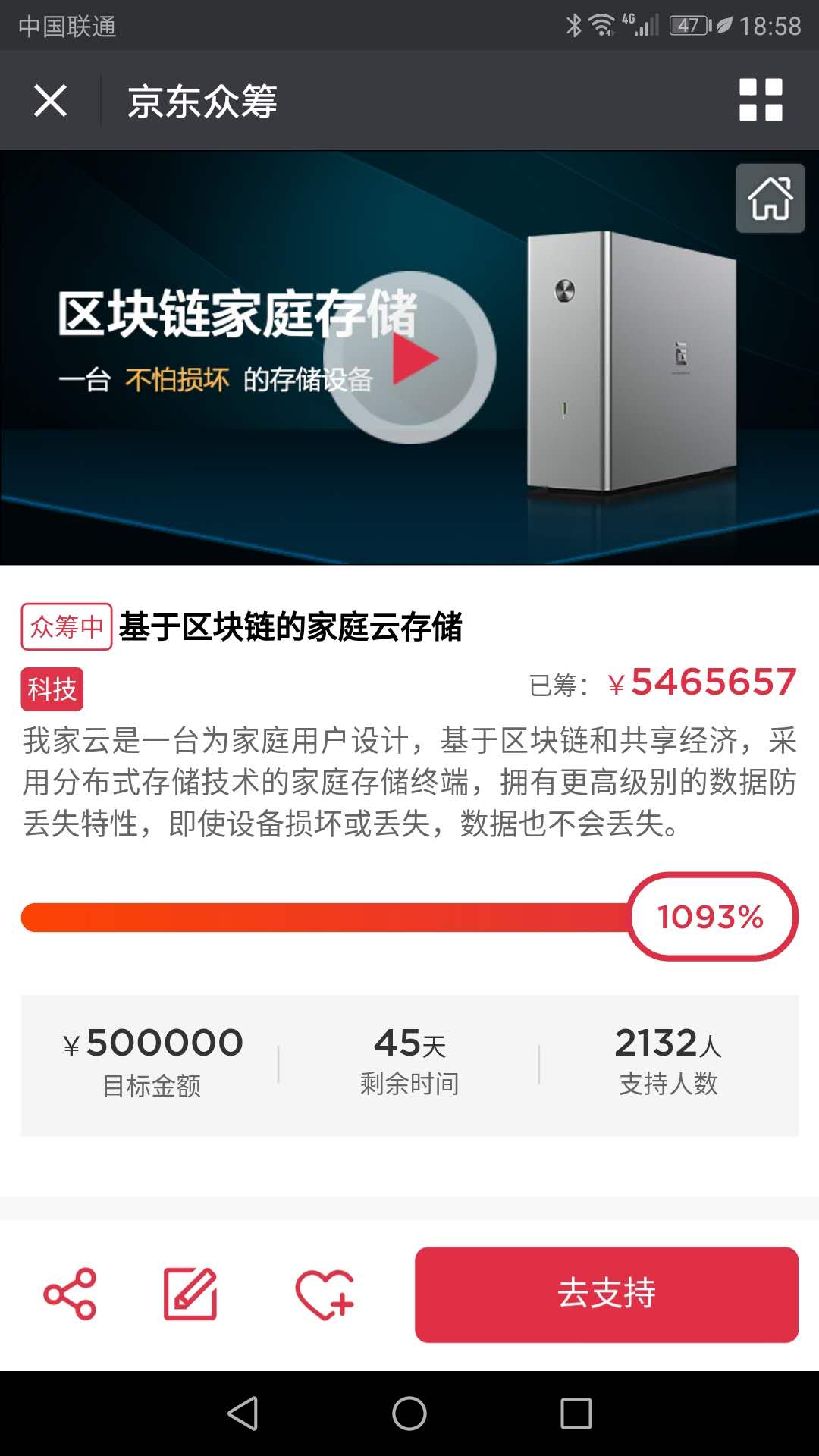819x1456 pixels.
Task: Open the four-square grid menu
Action: [761, 100]
